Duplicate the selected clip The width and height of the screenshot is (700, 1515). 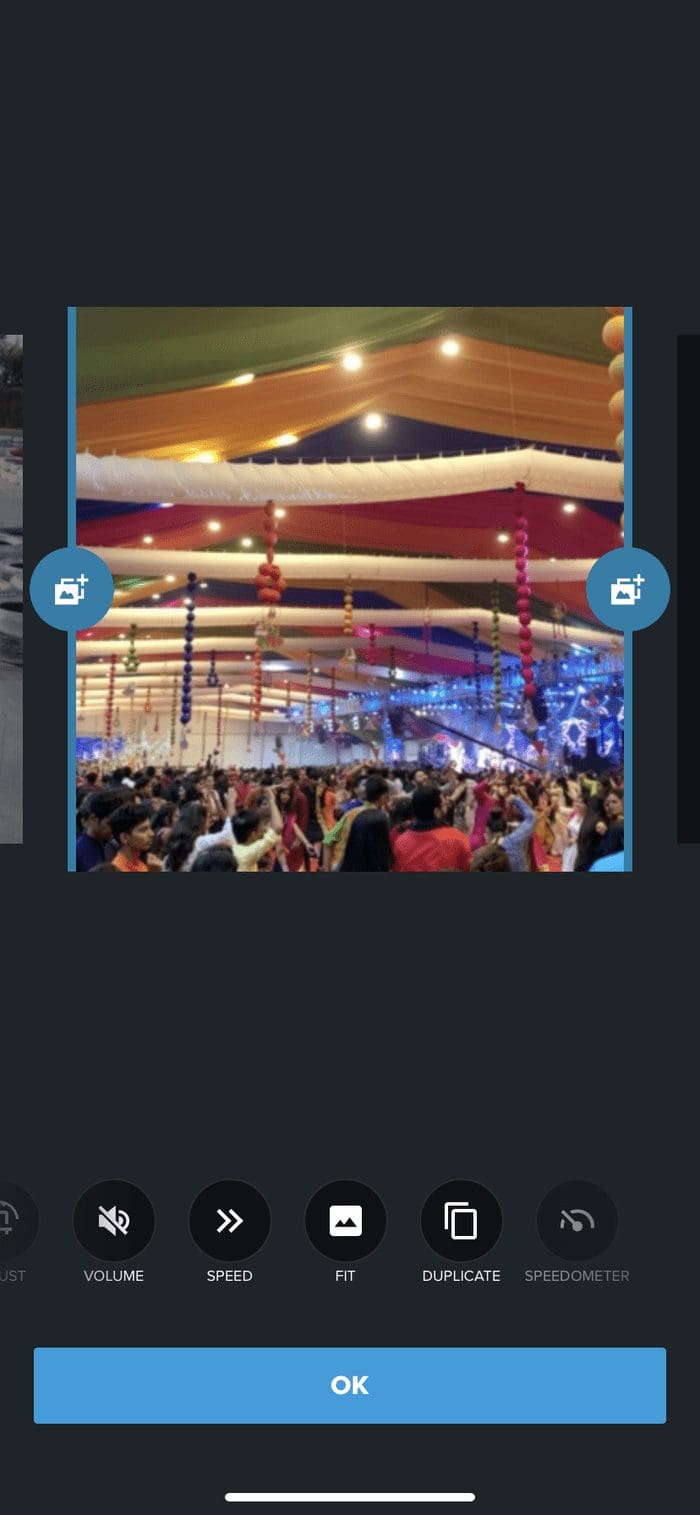[x=461, y=1221]
